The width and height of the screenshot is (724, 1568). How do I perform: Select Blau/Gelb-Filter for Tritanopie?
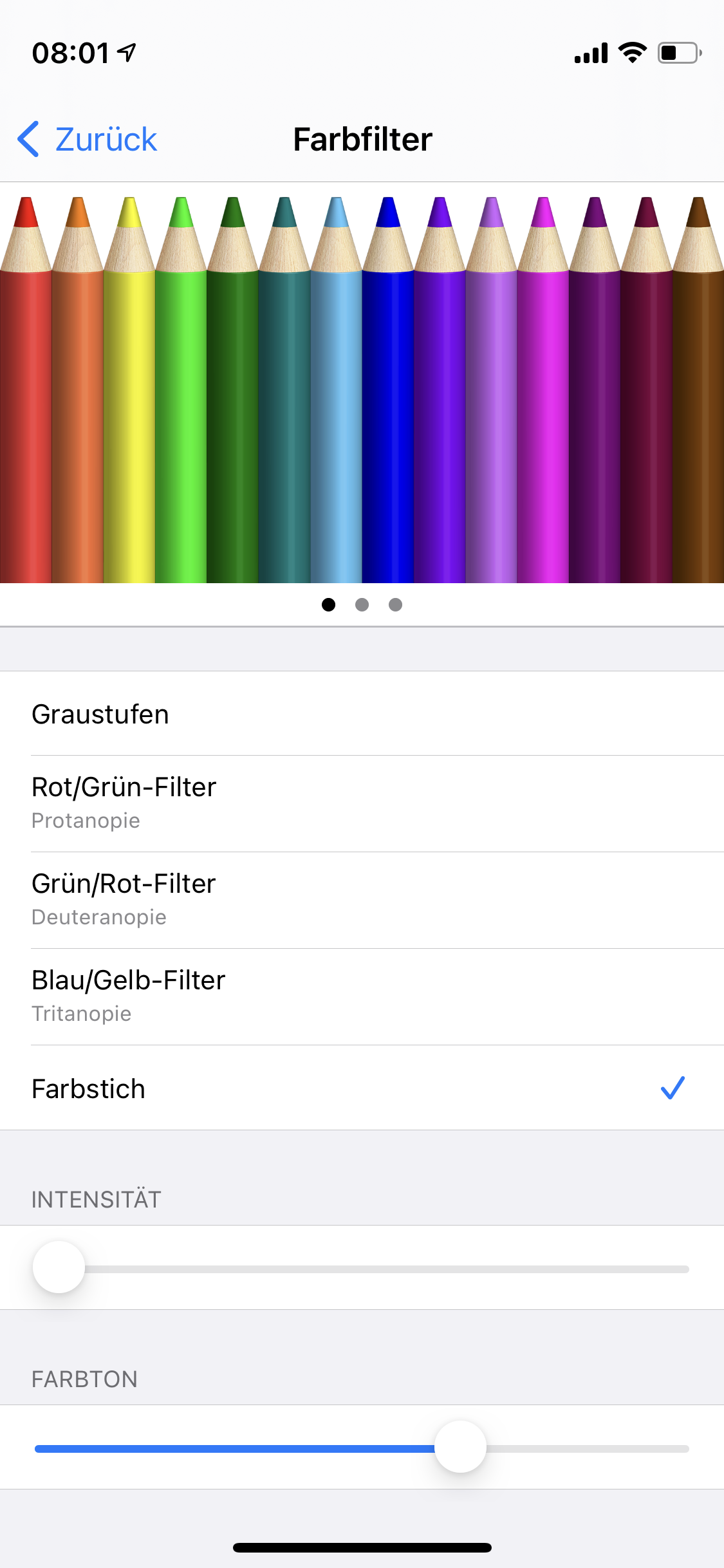click(x=360, y=996)
